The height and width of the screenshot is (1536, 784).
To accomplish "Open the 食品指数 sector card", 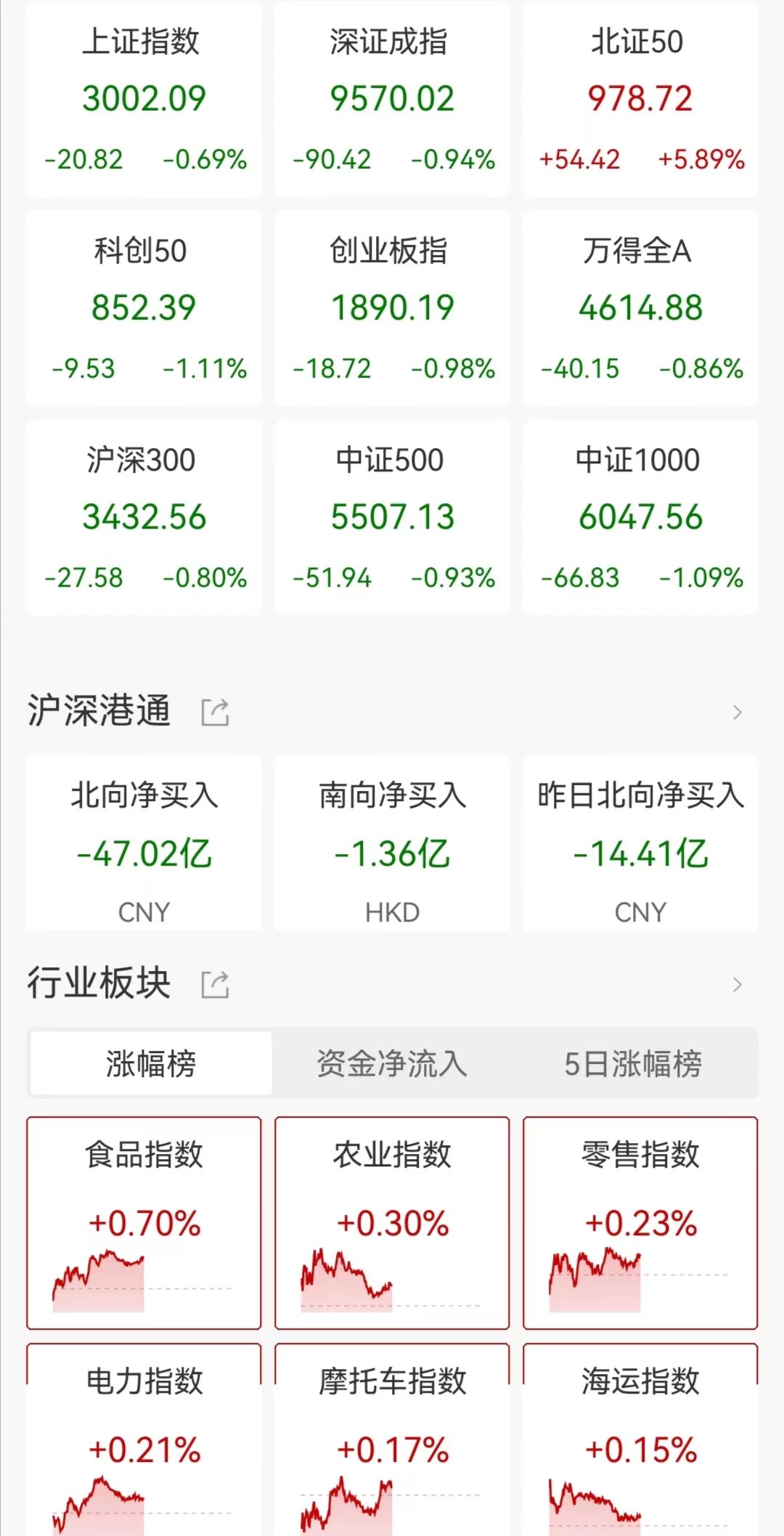I will click(144, 1223).
